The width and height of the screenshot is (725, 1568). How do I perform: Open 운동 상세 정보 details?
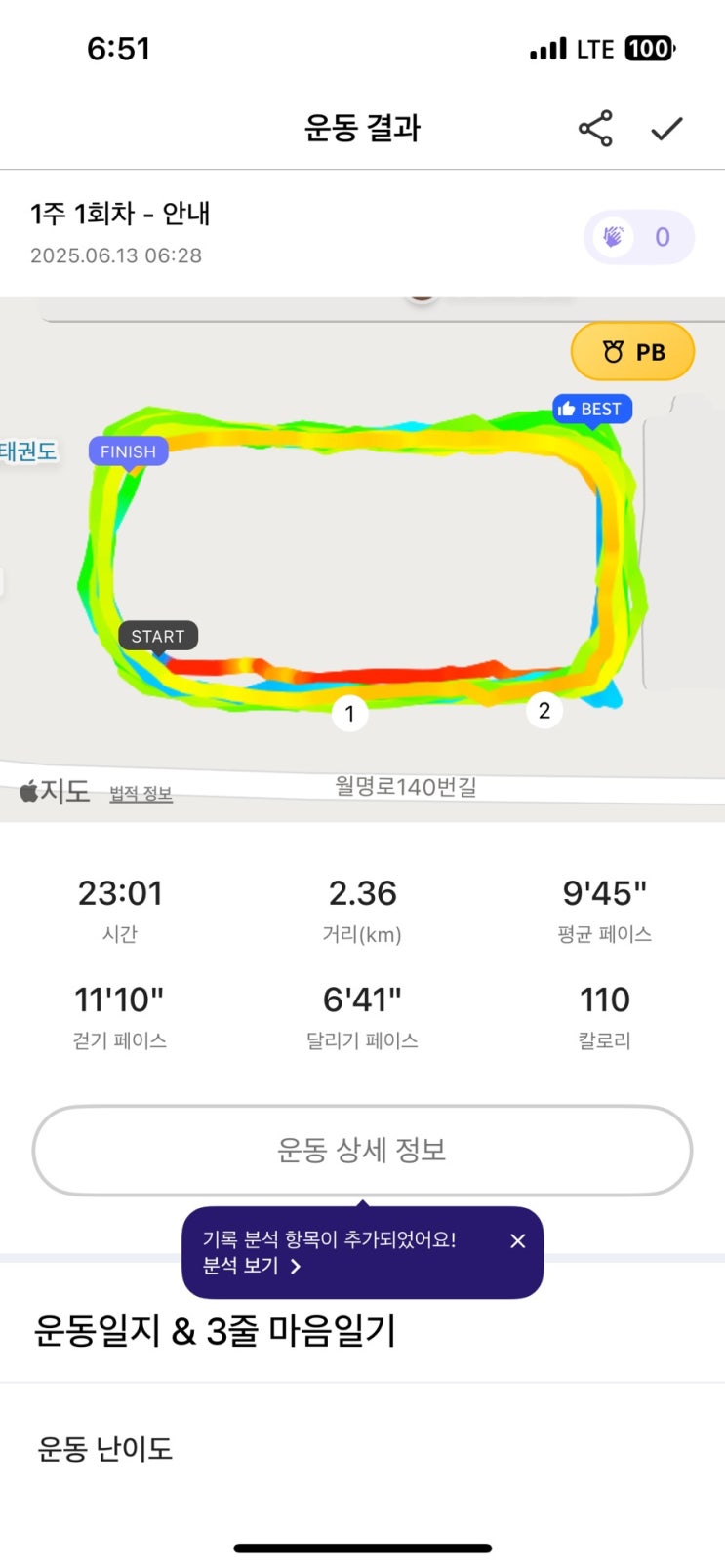362,1151
